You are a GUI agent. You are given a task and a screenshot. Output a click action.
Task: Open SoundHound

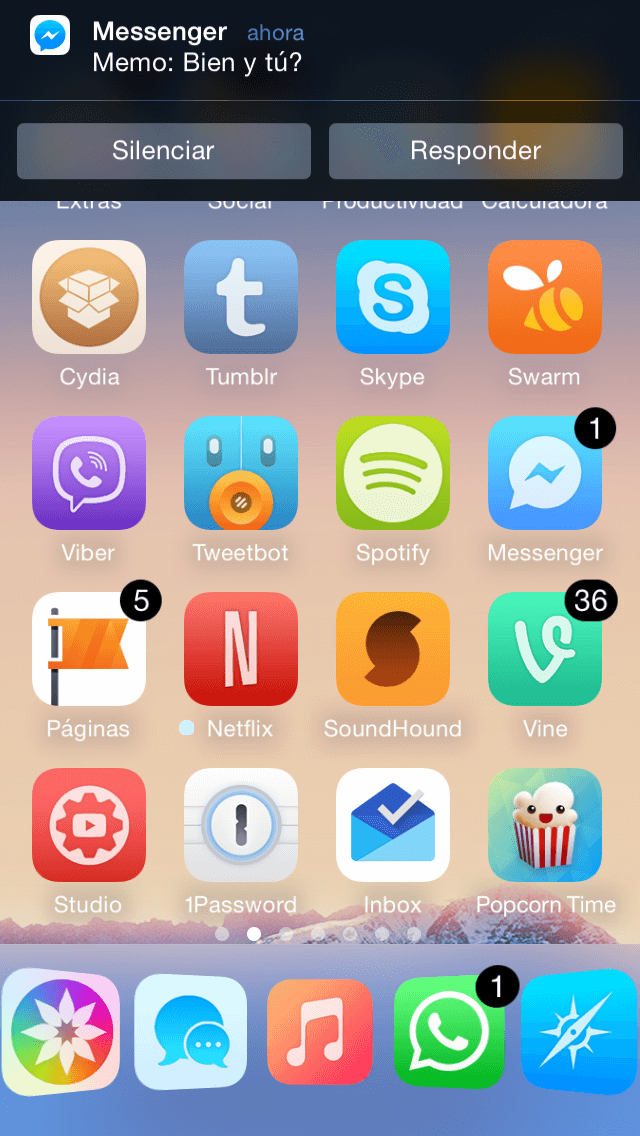(393, 649)
